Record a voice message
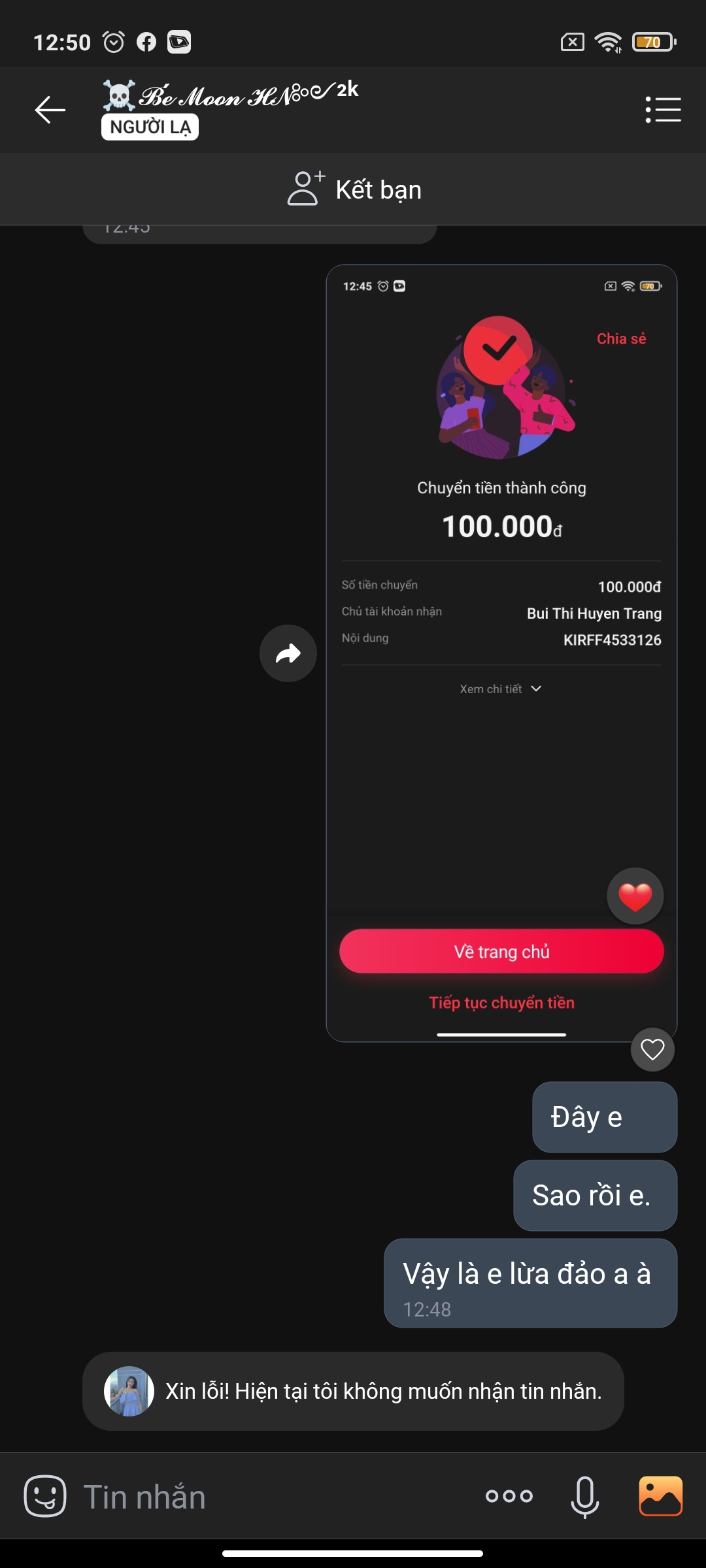The height and width of the screenshot is (1568, 706). click(x=585, y=1496)
